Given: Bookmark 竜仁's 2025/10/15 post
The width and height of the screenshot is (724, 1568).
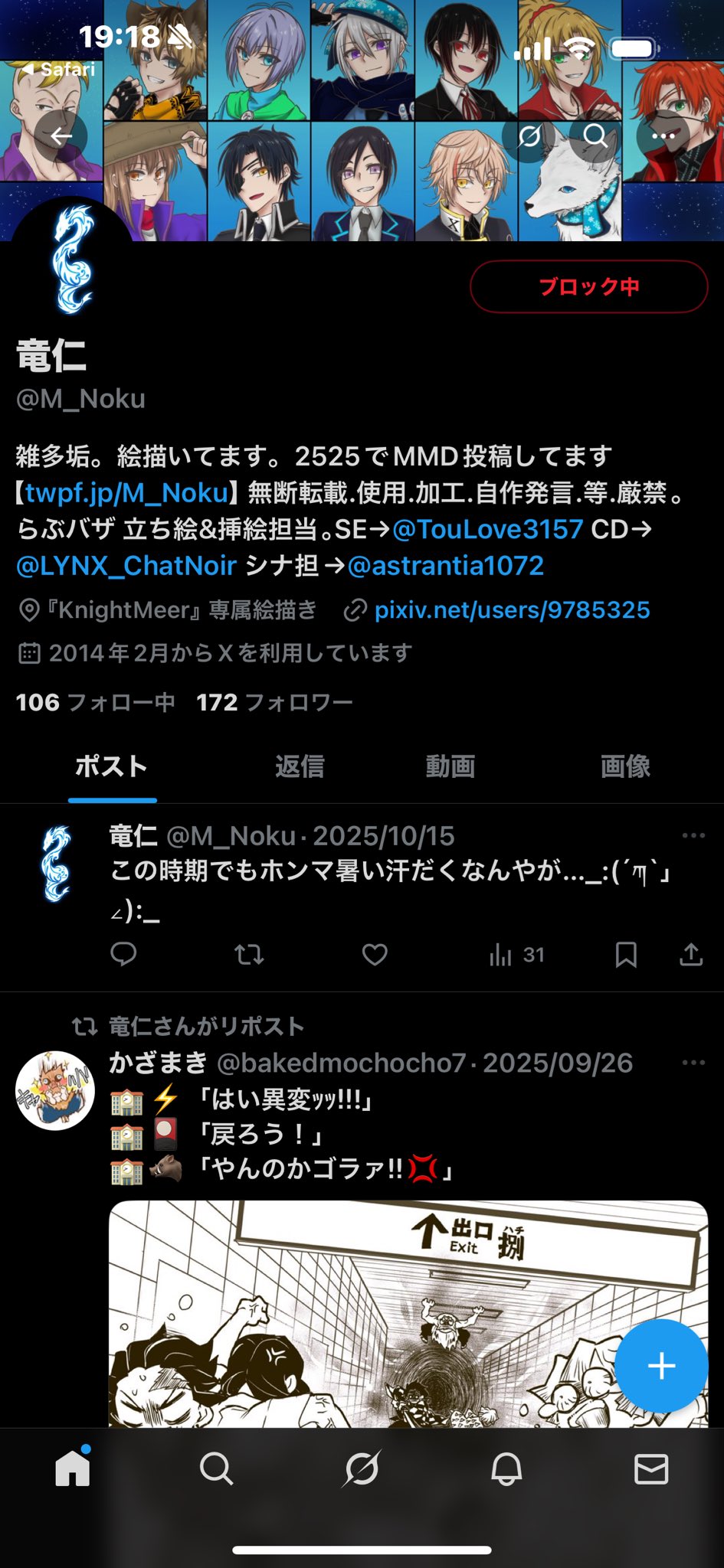Looking at the screenshot, I should (x=626, y=955).
